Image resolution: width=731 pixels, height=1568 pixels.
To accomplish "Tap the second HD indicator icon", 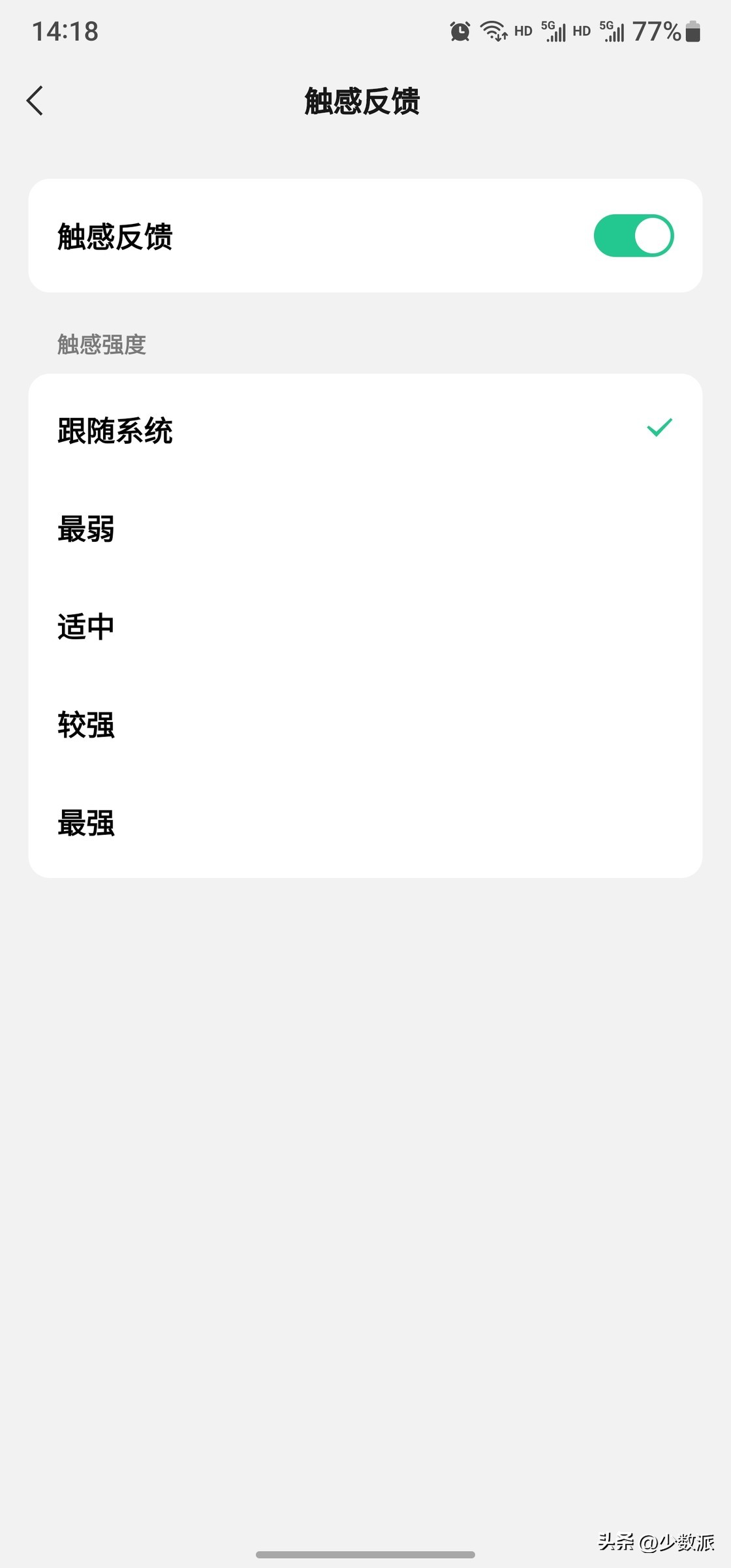I will (581, 31).
